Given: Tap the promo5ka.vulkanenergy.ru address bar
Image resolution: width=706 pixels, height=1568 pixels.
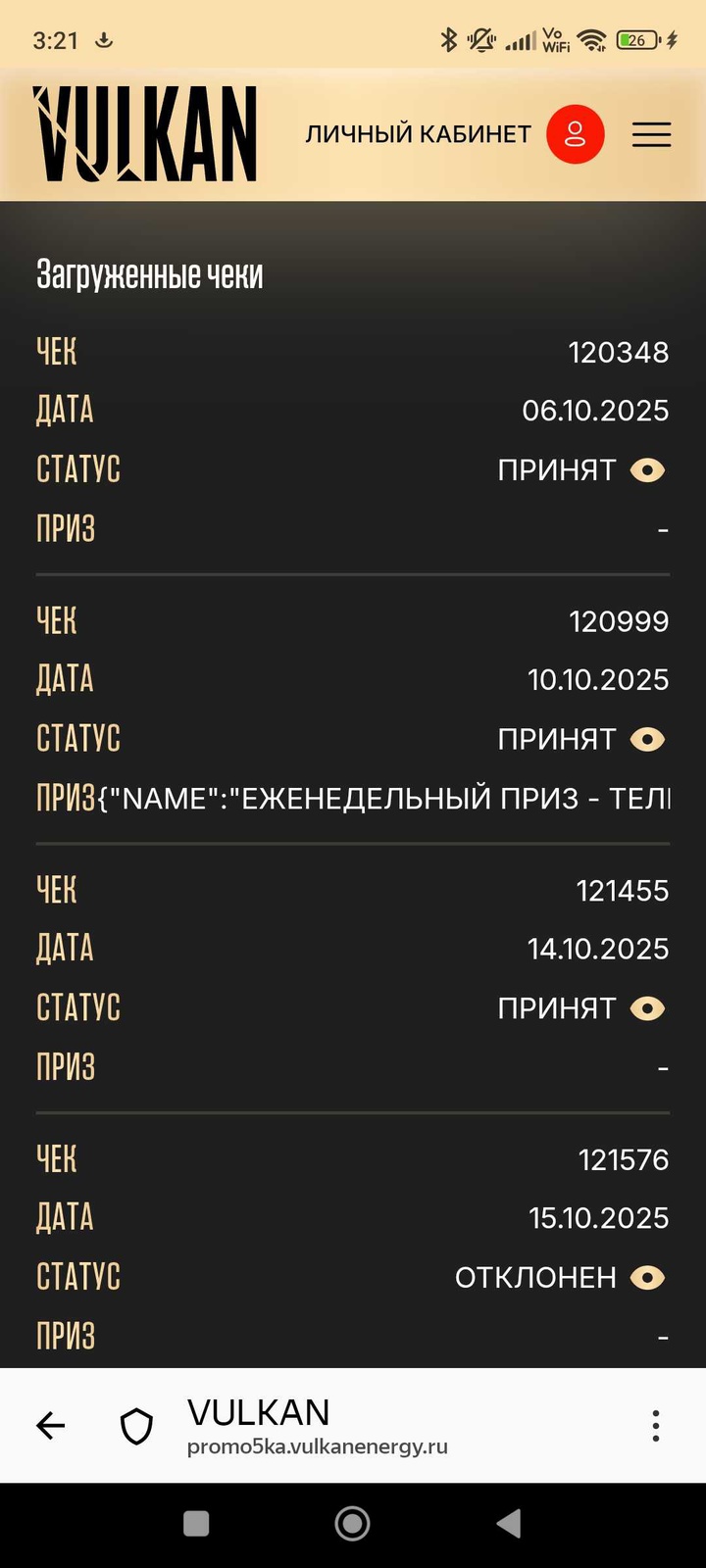Looking at the screenshot, I should click(317, 1446).
